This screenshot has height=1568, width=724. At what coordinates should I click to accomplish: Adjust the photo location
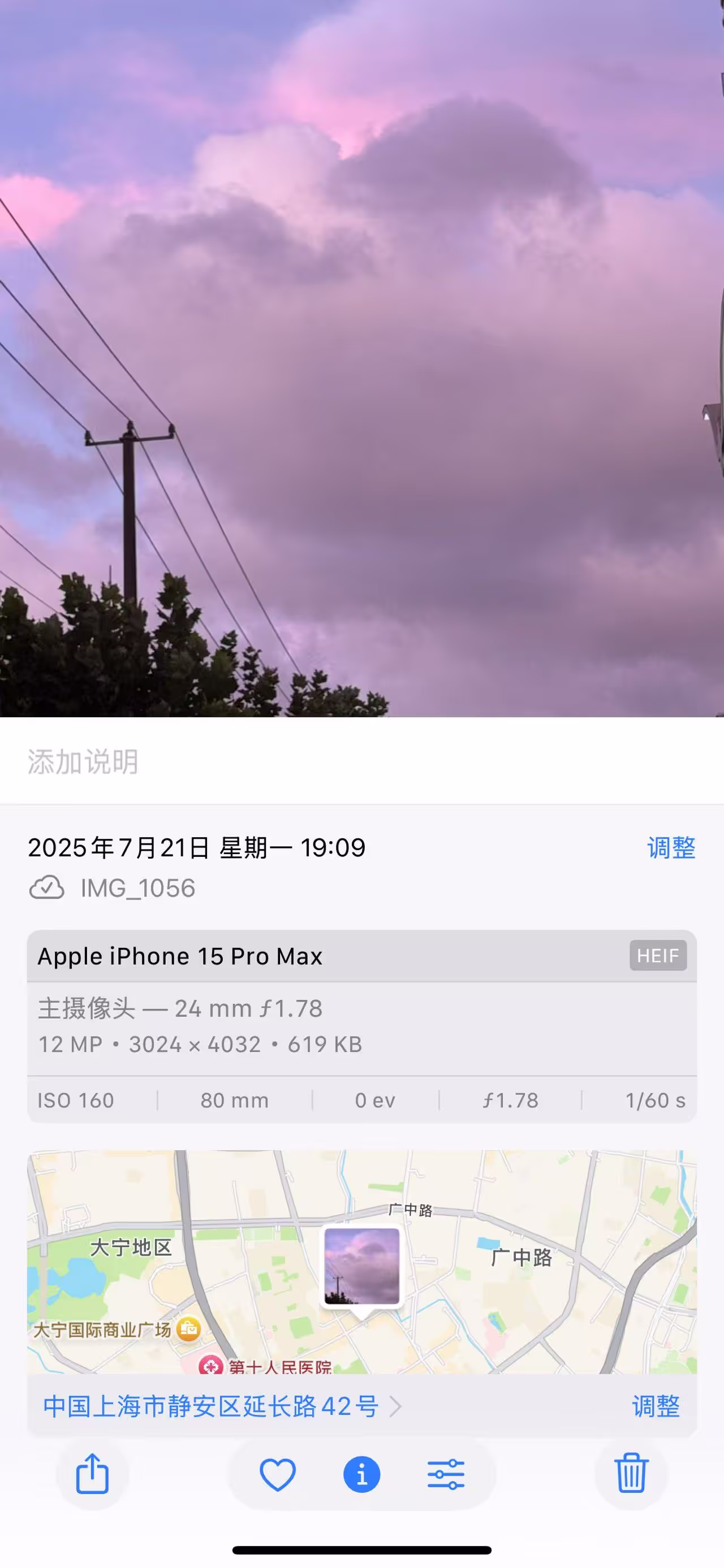(655, 1407)
